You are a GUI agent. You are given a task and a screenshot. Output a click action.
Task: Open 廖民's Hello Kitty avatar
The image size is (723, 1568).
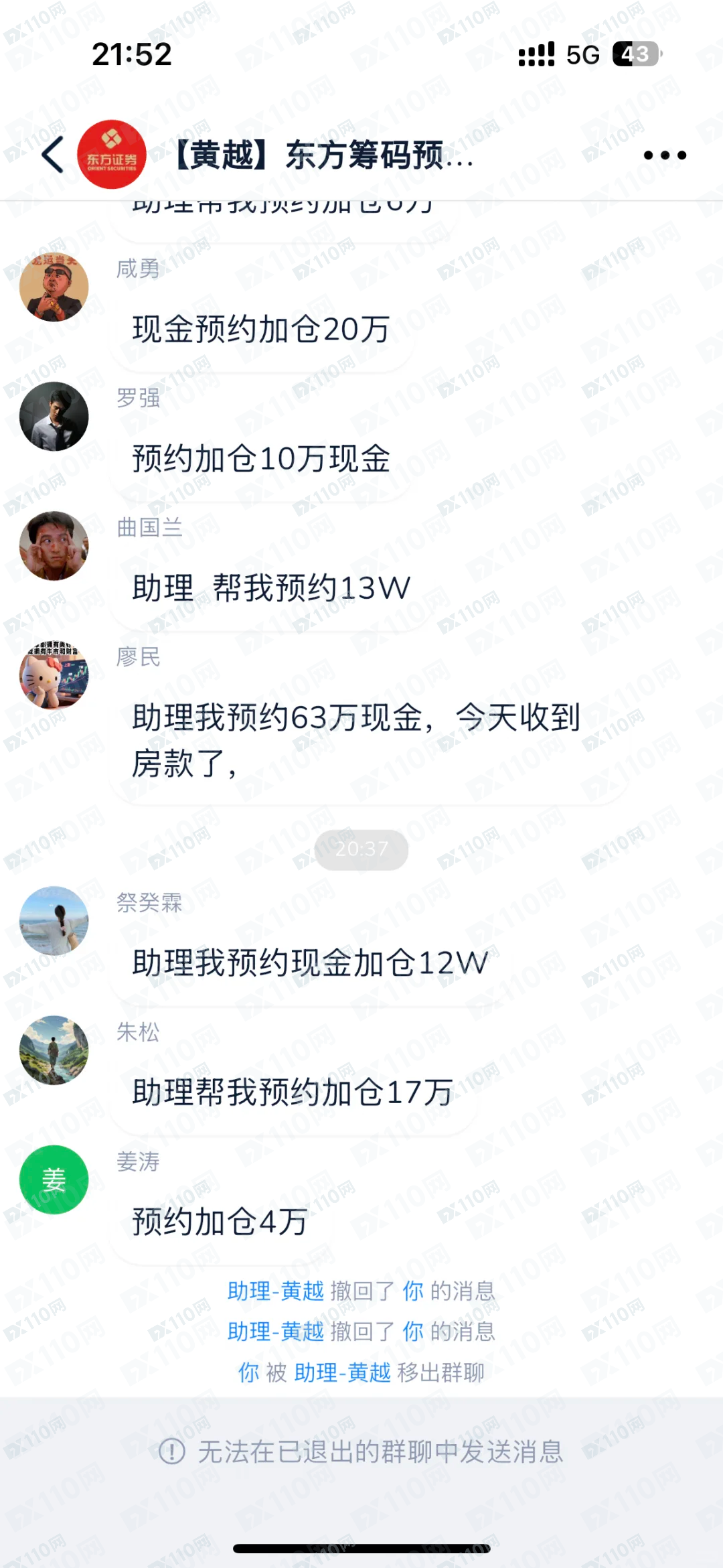click(x=54, y=675)
